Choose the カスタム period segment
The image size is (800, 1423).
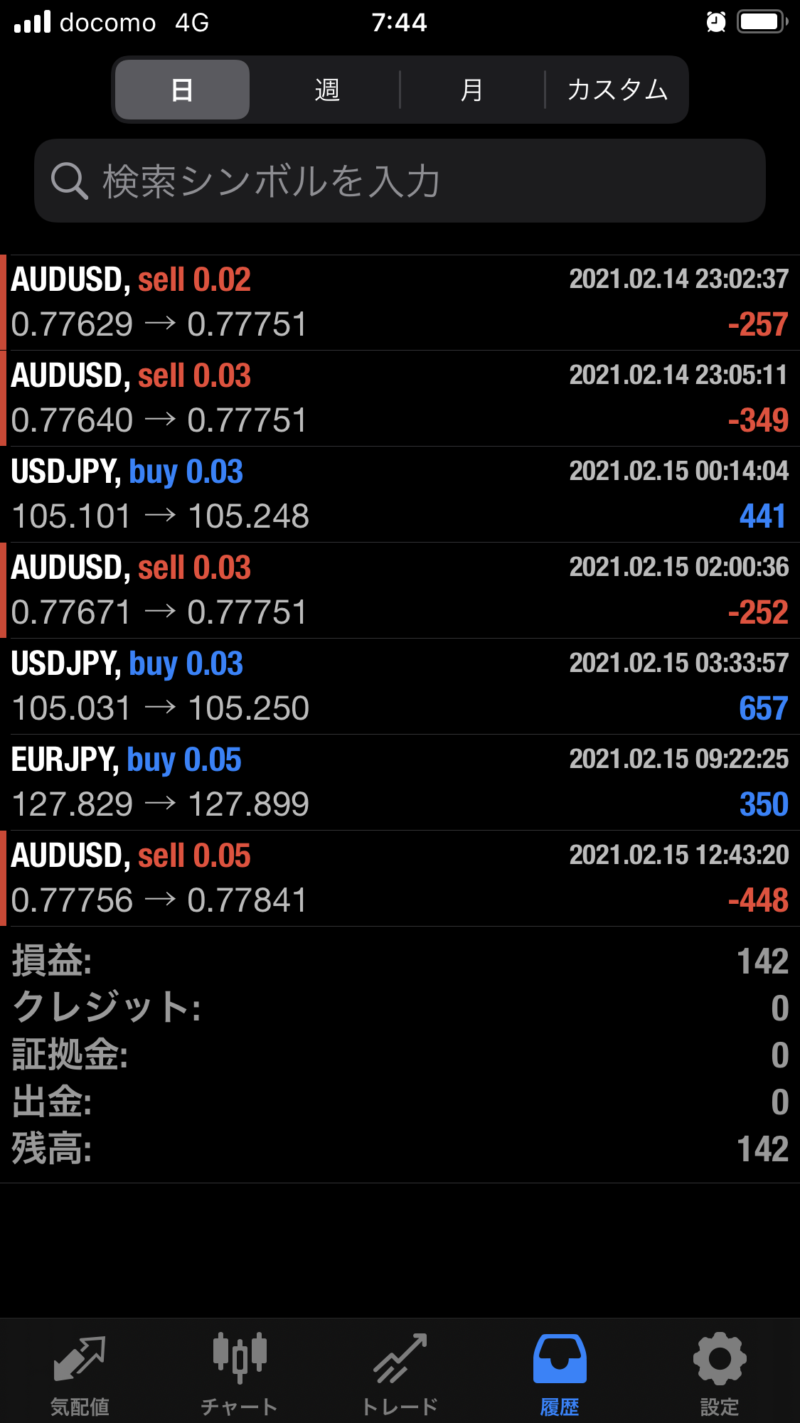pos(617,90)
